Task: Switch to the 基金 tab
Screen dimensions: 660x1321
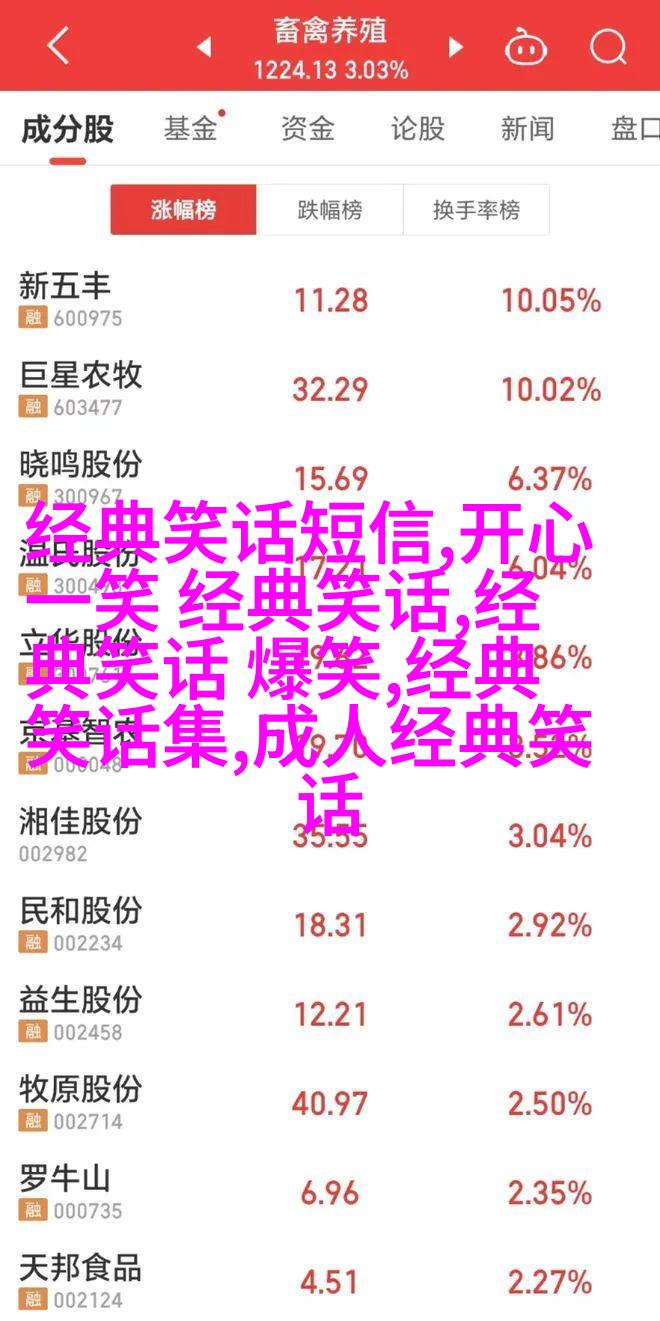Action: point(192,129)
